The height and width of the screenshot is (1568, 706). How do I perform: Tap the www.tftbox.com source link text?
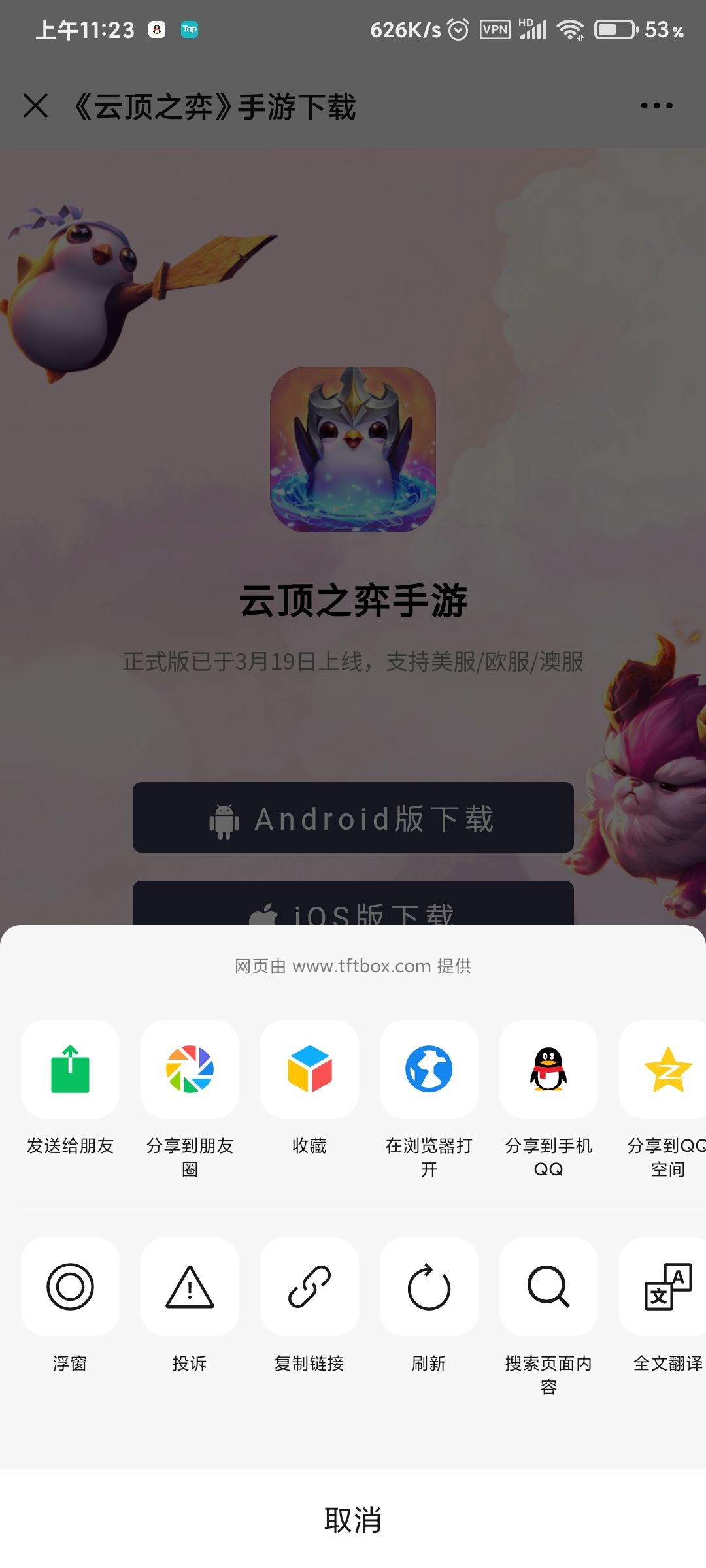point(353,966)
